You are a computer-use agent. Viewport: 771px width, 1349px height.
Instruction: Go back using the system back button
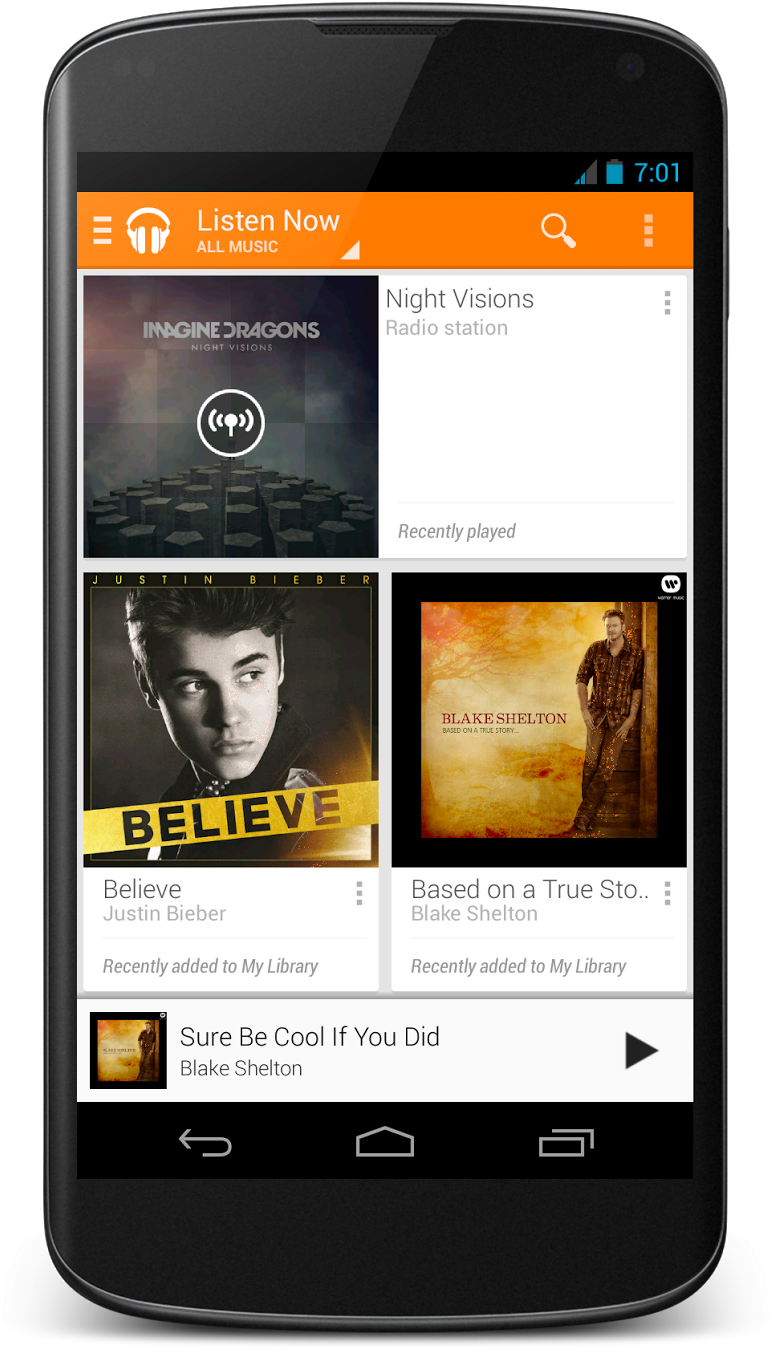coord(205,1142)
